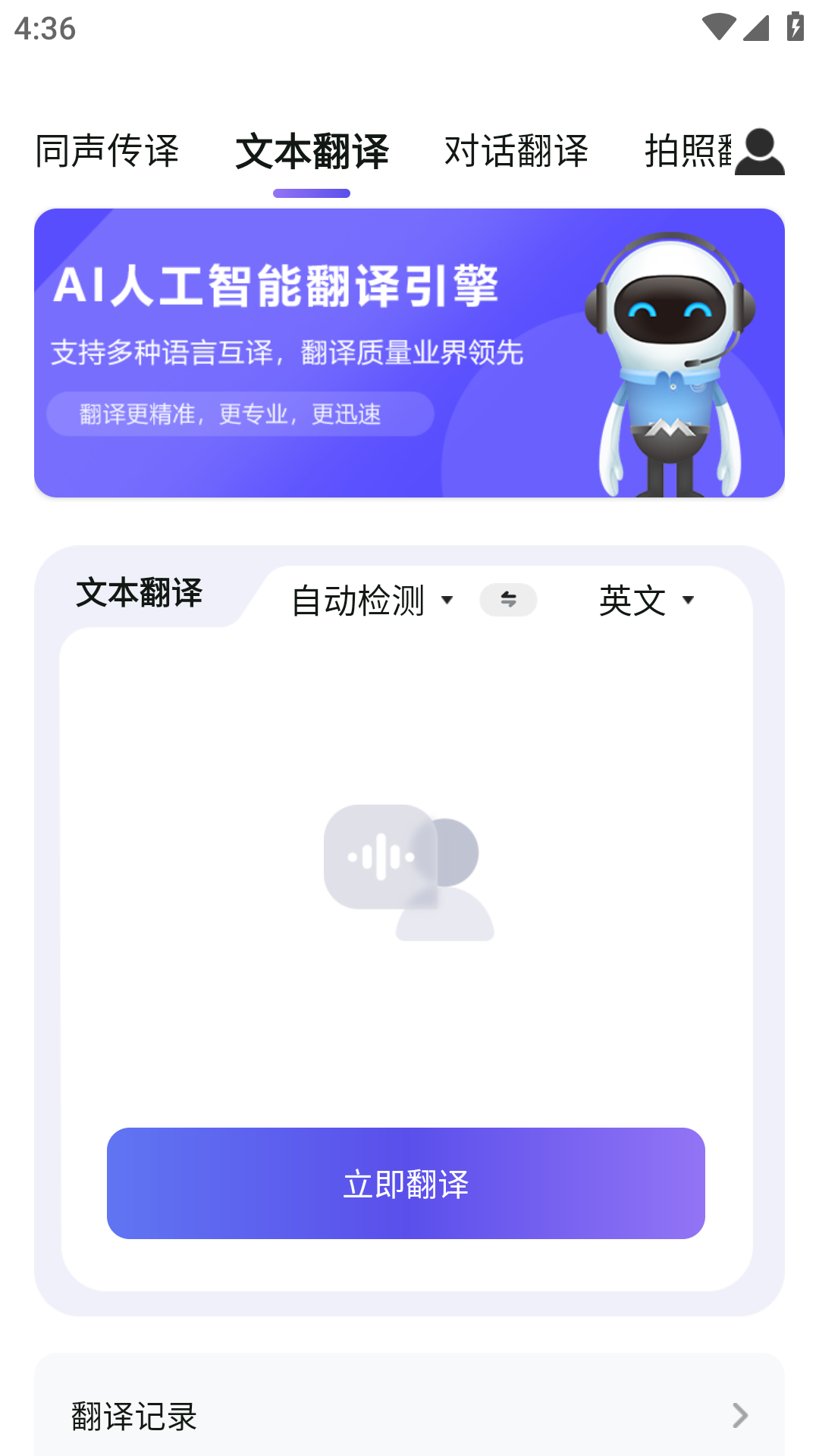Tap the 立即翻译 button
Screen dimensions: 819x1456
click(x=406, y=1183)
